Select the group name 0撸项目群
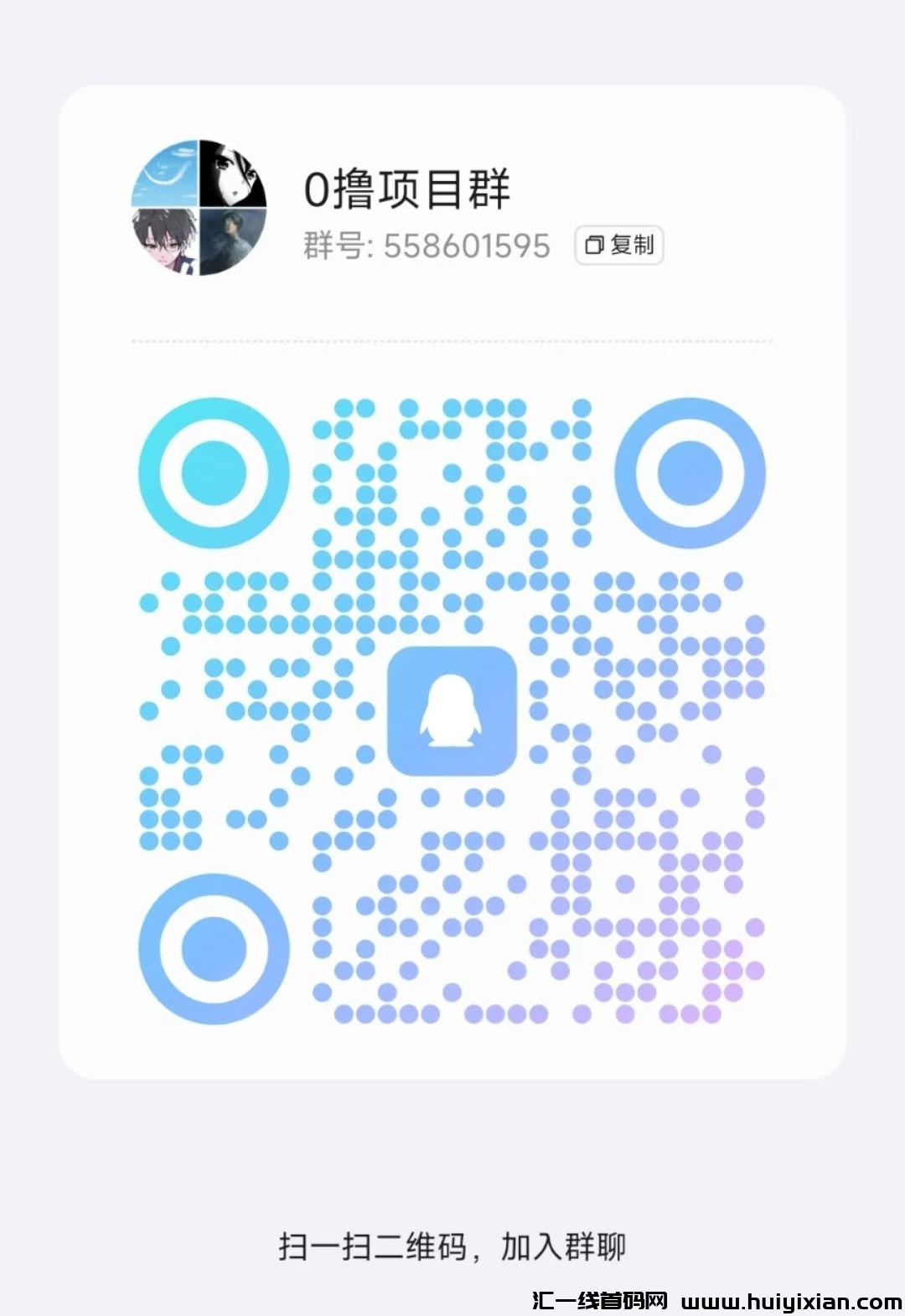The image size is (905, 1316). click(410, 186)
